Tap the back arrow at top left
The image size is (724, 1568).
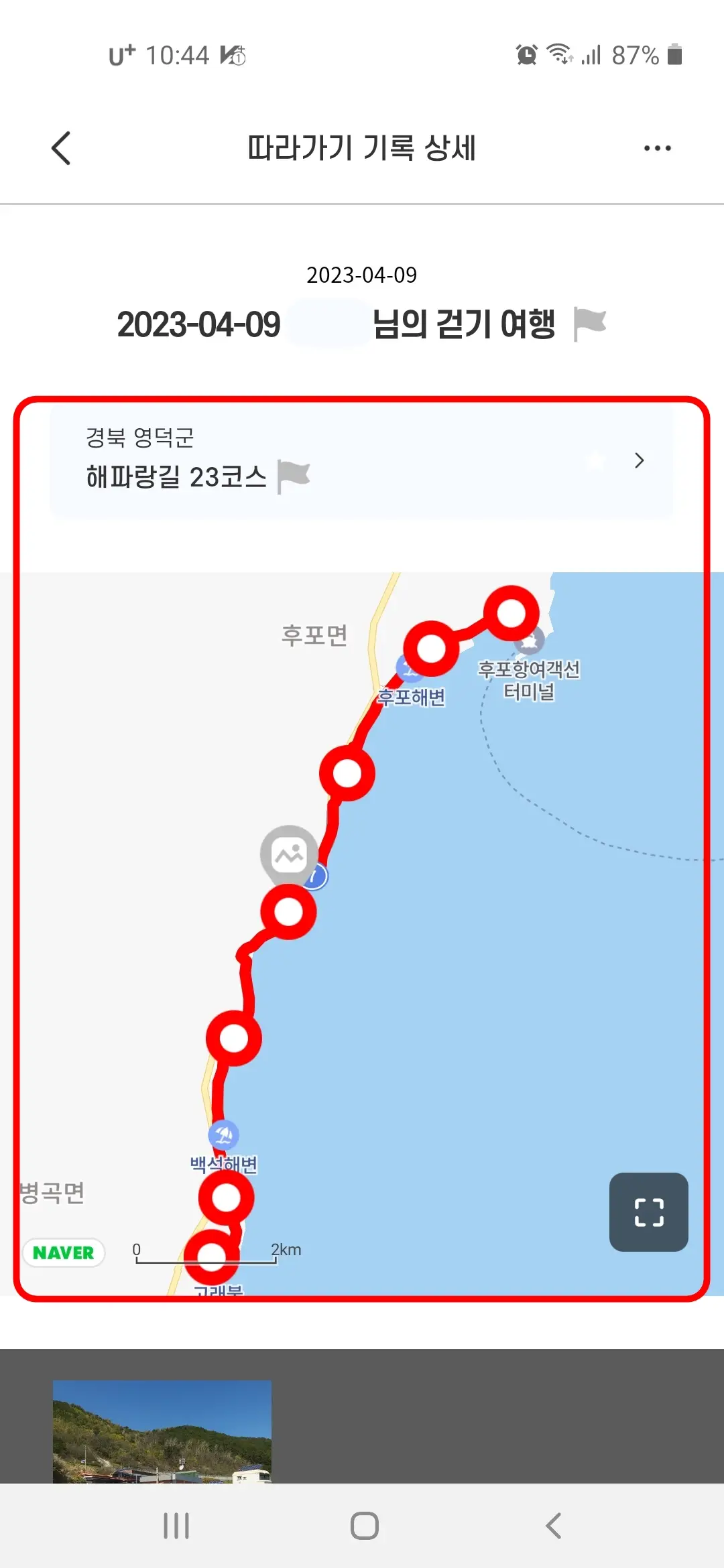pyautogui.click(x=61, y=148)
